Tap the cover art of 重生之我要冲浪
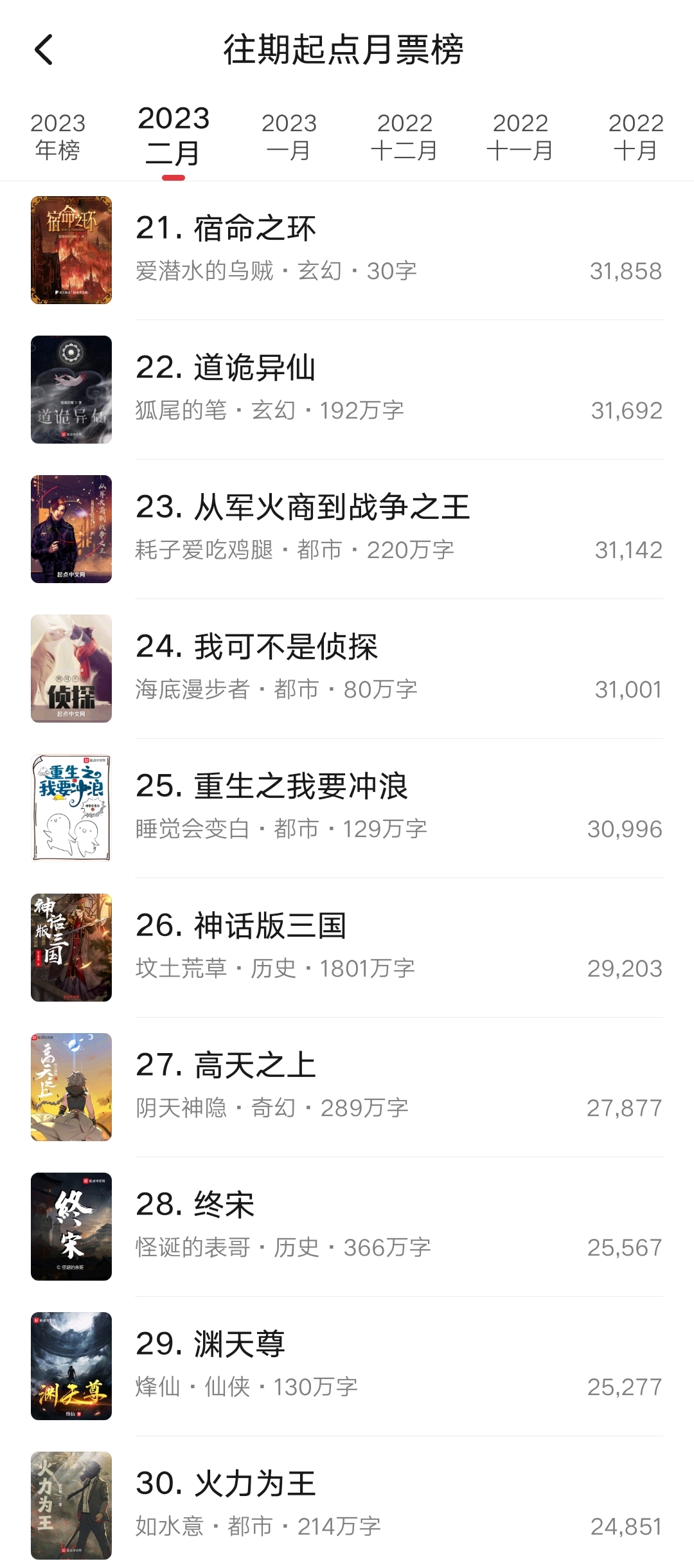694x1568 pixels. [x=71, y=809]
